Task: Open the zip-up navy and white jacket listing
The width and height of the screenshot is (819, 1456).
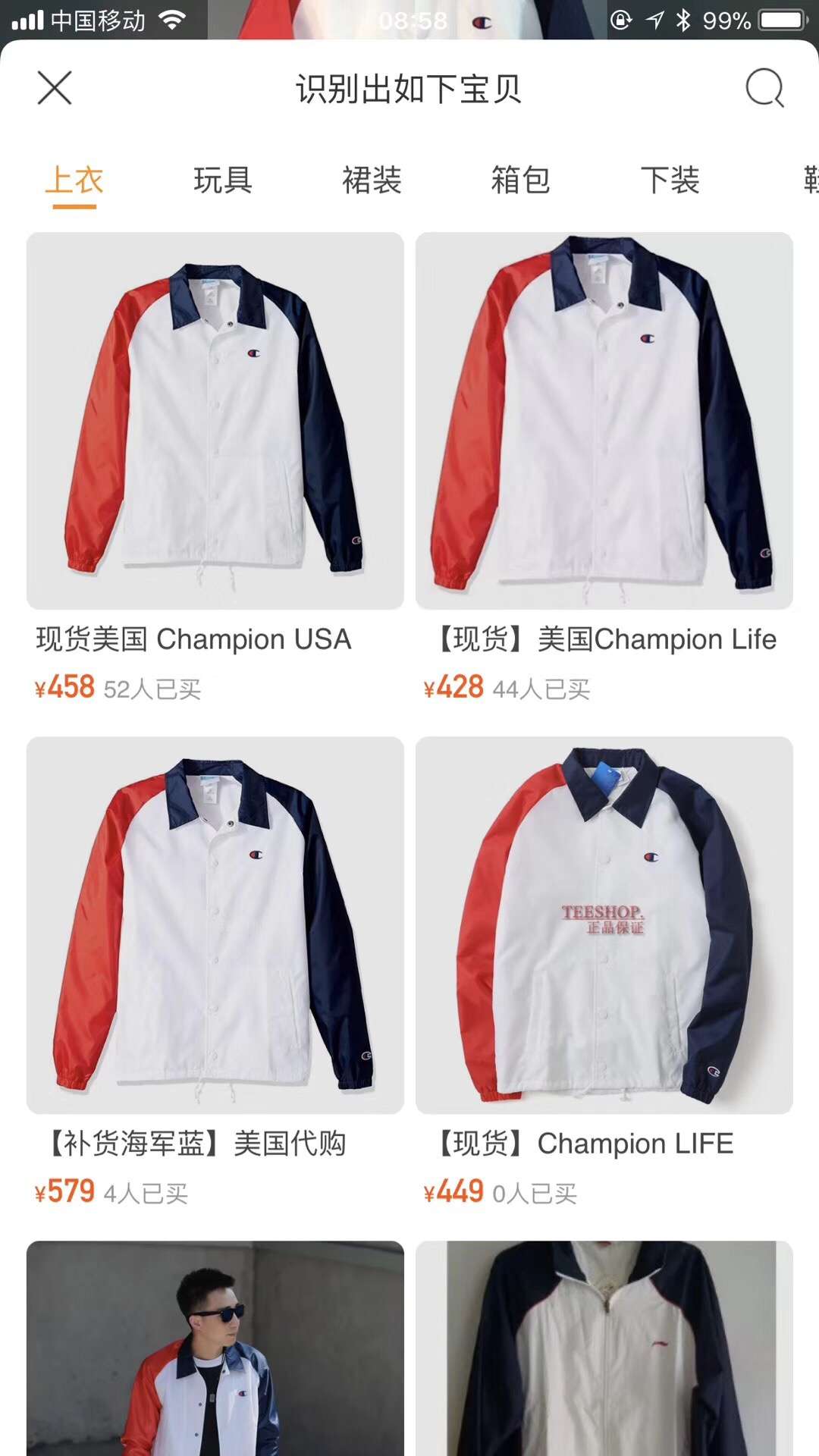Action: point(604,1350)
